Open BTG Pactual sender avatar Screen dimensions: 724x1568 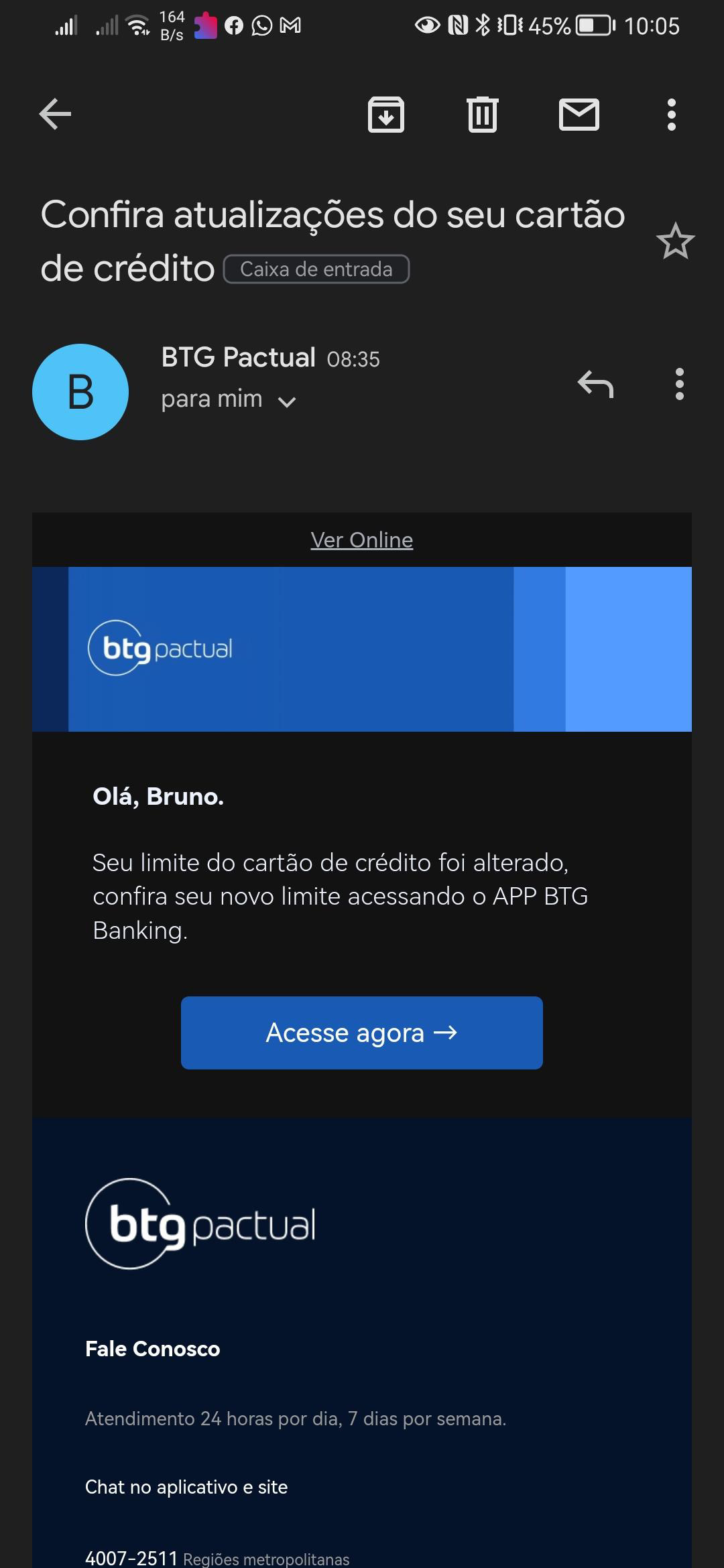(80, 392)
